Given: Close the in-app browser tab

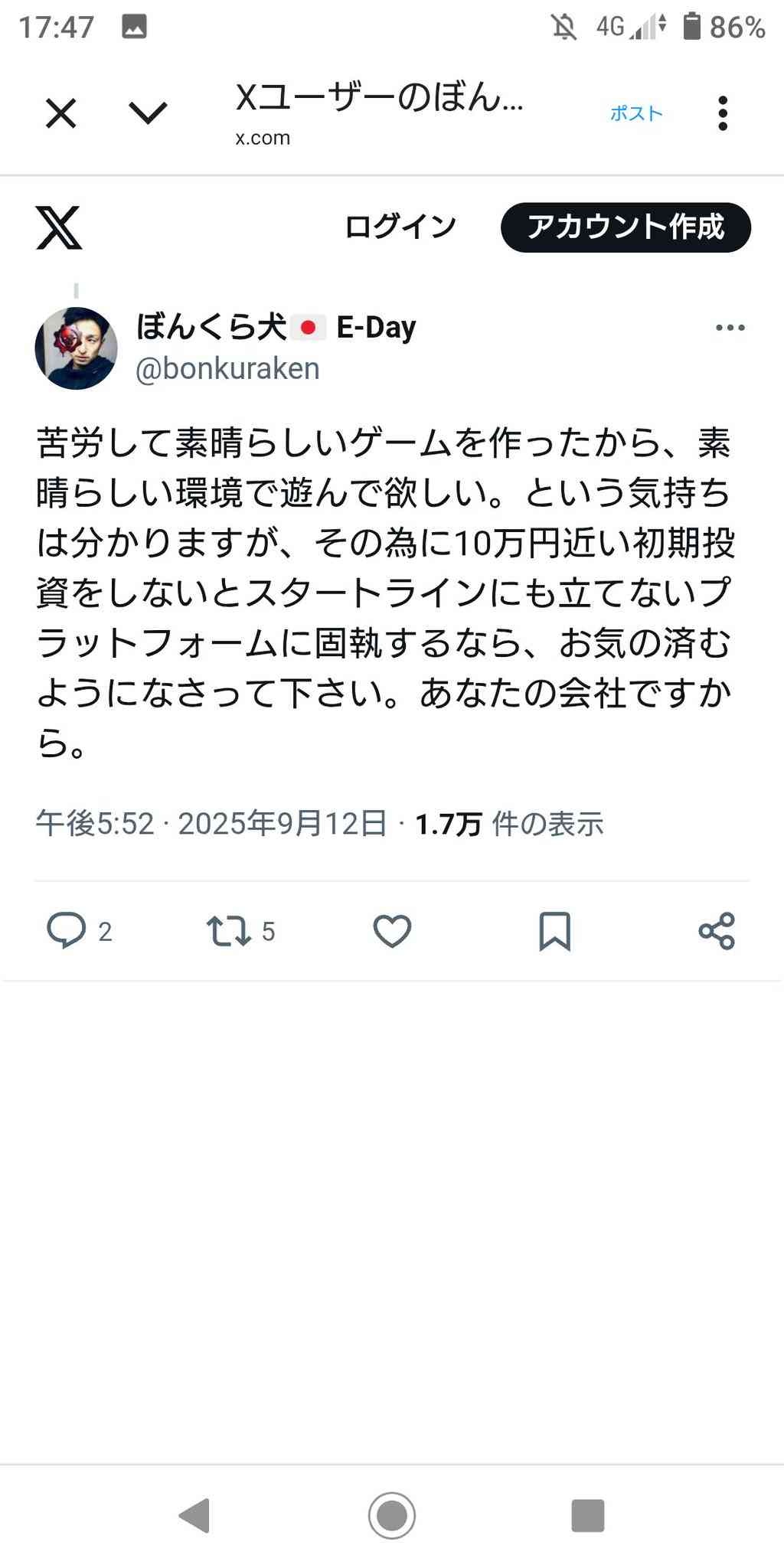Looking at the screenshot, I should 60,114.
